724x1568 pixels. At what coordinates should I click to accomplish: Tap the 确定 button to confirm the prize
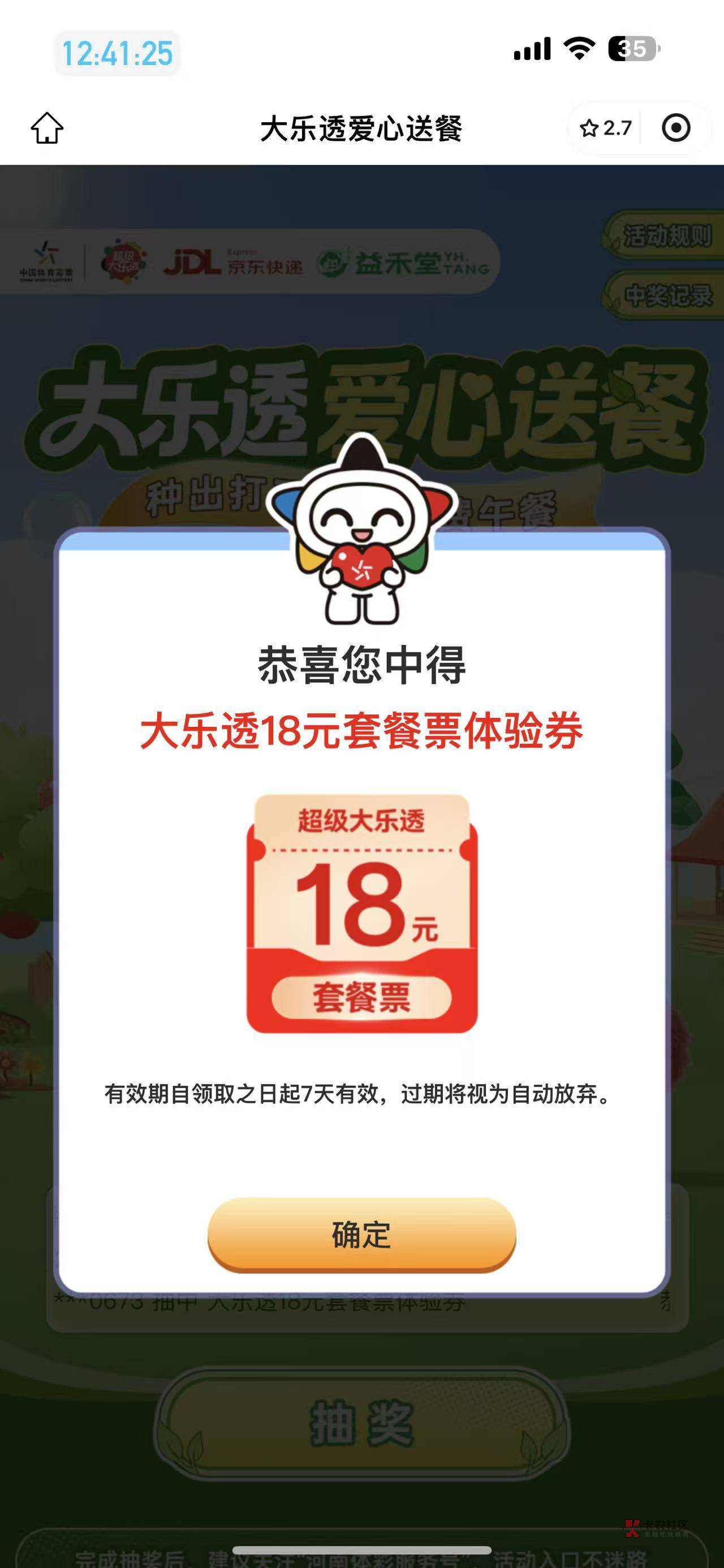pyautogui.click(x=361, y=1234)
